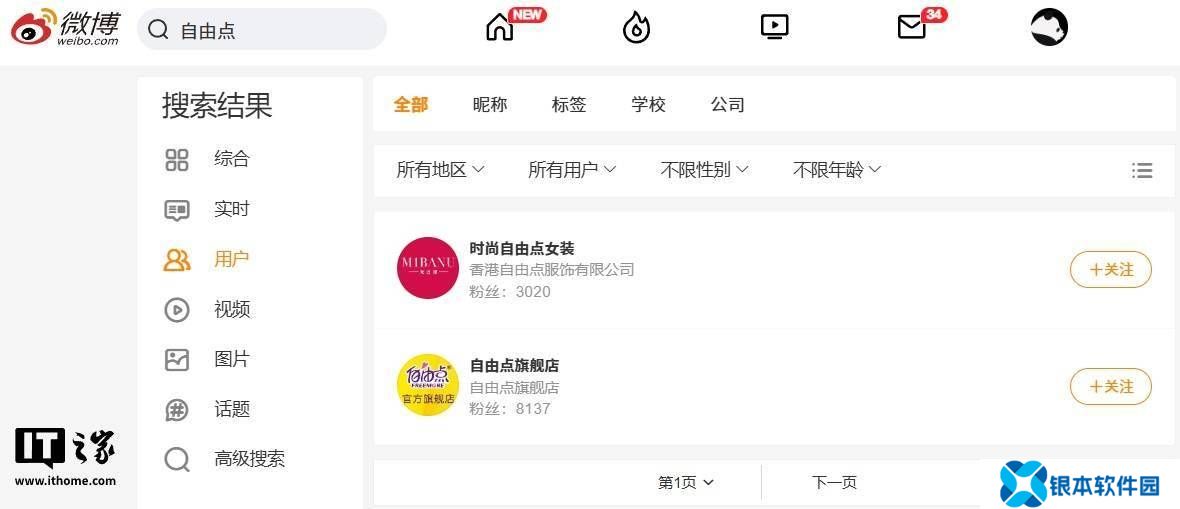Switch to the 学校 tab
Screen dimensions: 1180x509
(x=648, y=105)
